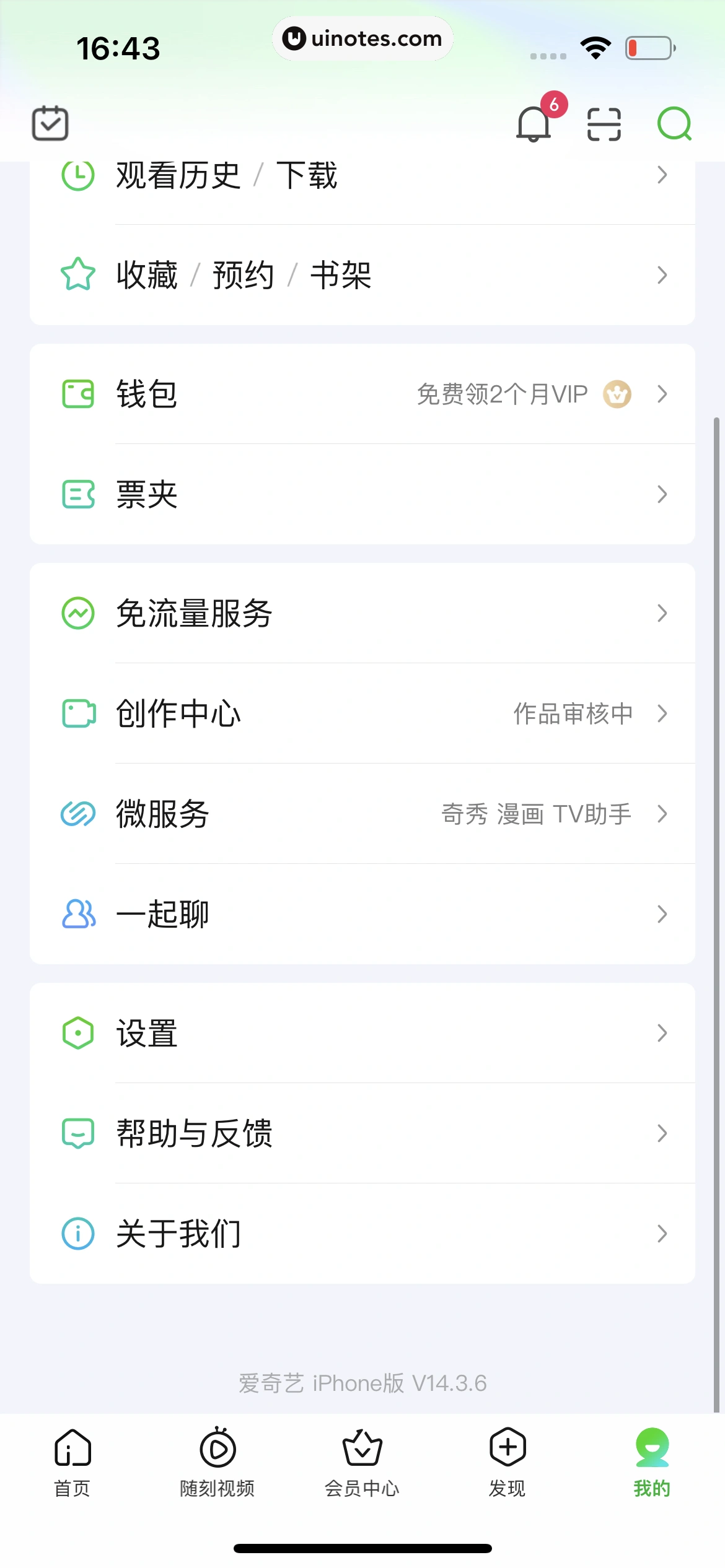Image resolution: width=725 pixels, height=1568 pixels.
Task: Tap the 免流量服务 chart icon
Action: 77,613
